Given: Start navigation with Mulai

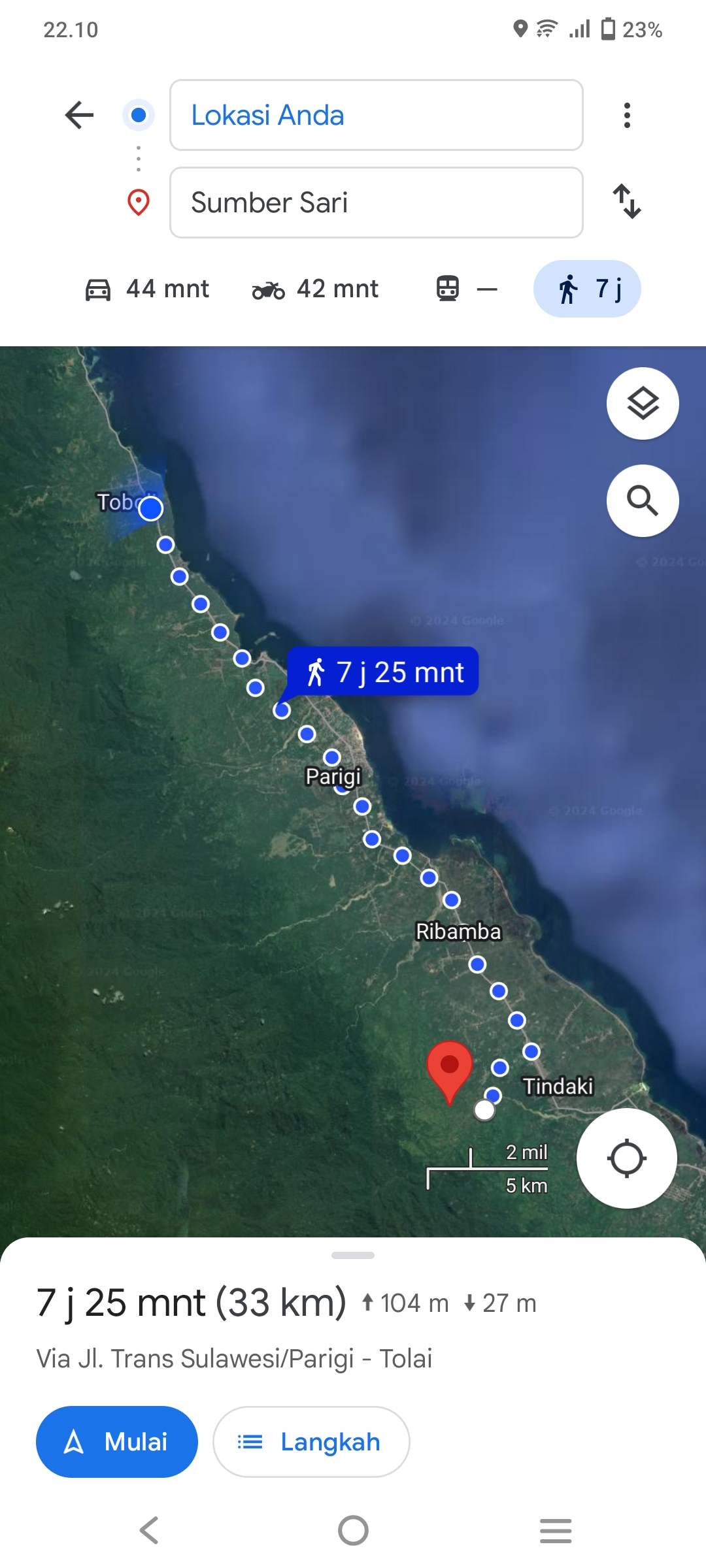Looking at the screenshot, I should (117, 1442).
